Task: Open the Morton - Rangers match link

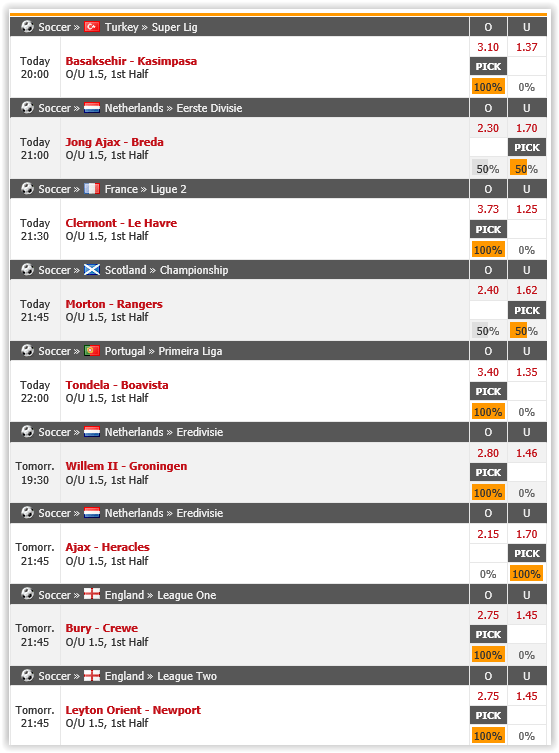Action: coord(114,304)
